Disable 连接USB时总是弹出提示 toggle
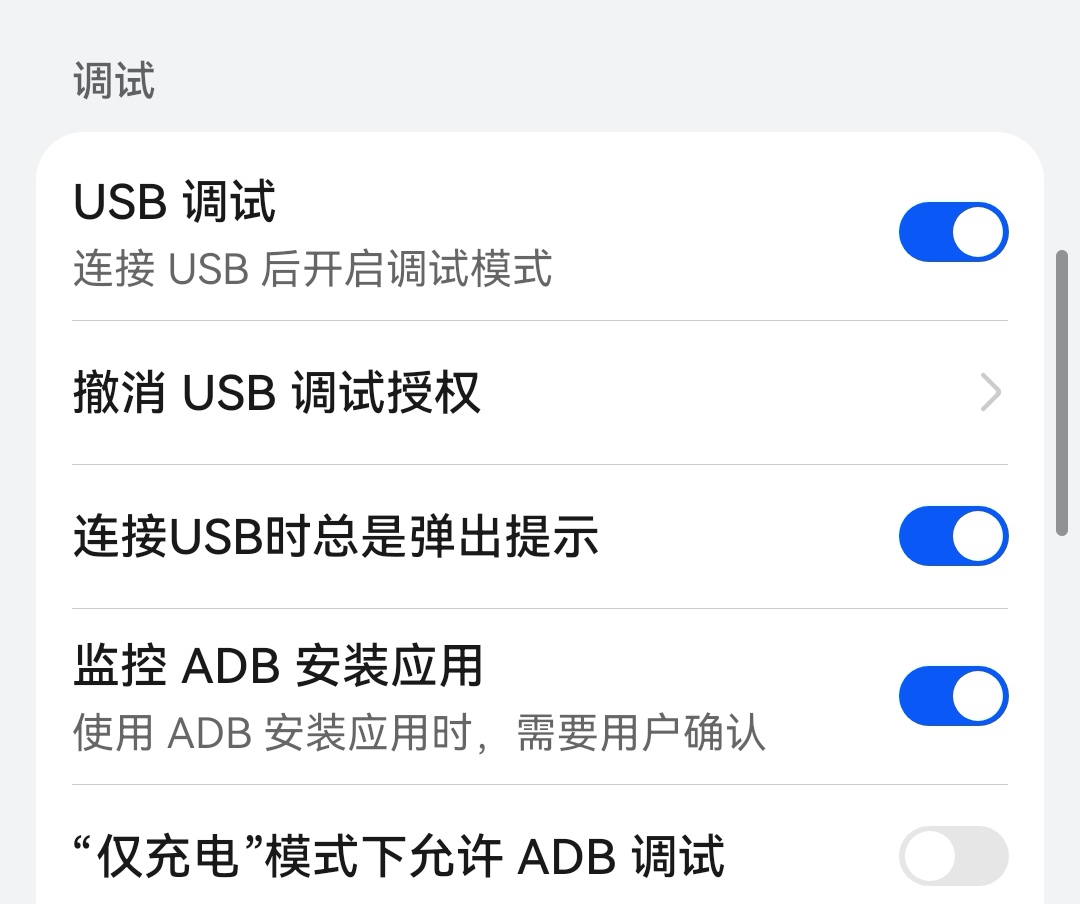Viewport: 1080px width, 904px height. (953, 536)
